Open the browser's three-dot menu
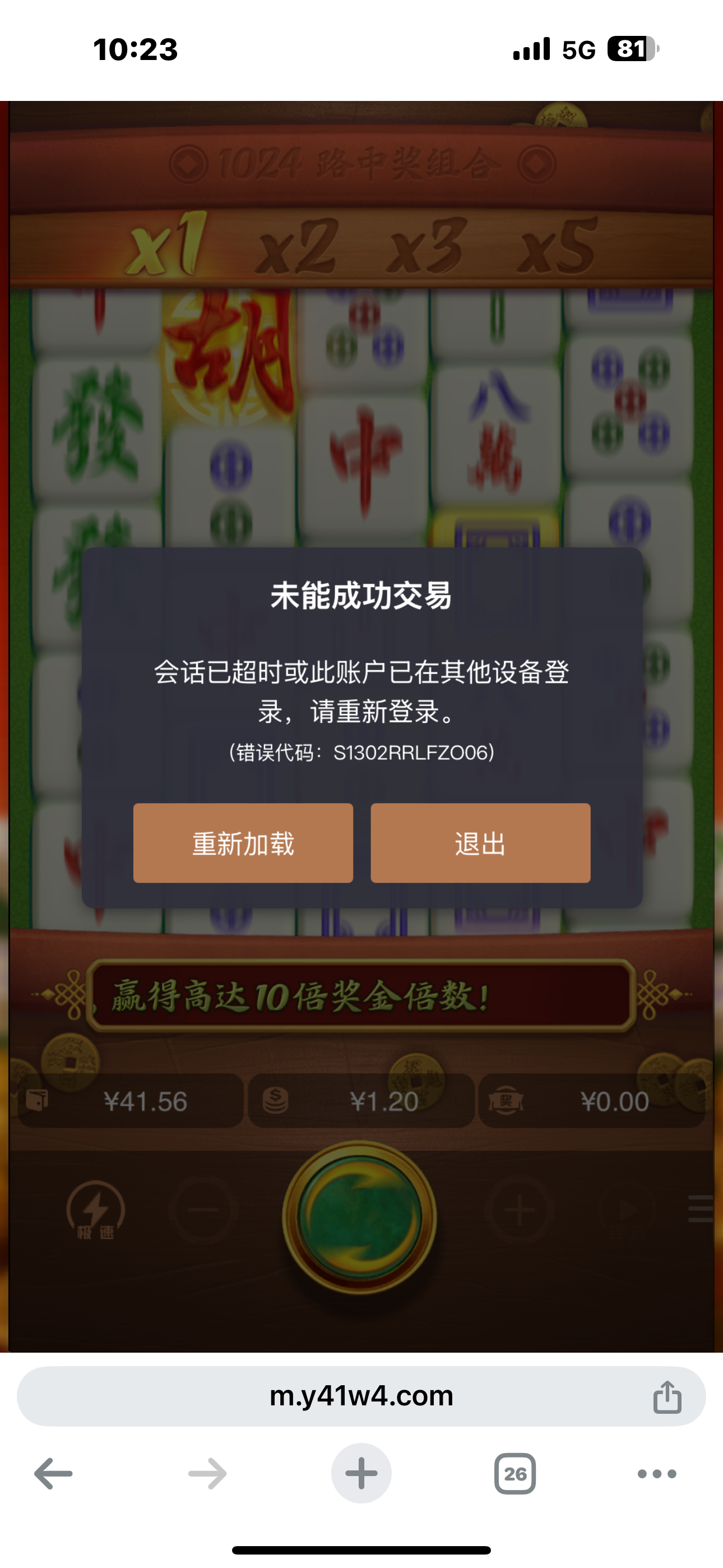723x1568 pixels. point(657,1474)
